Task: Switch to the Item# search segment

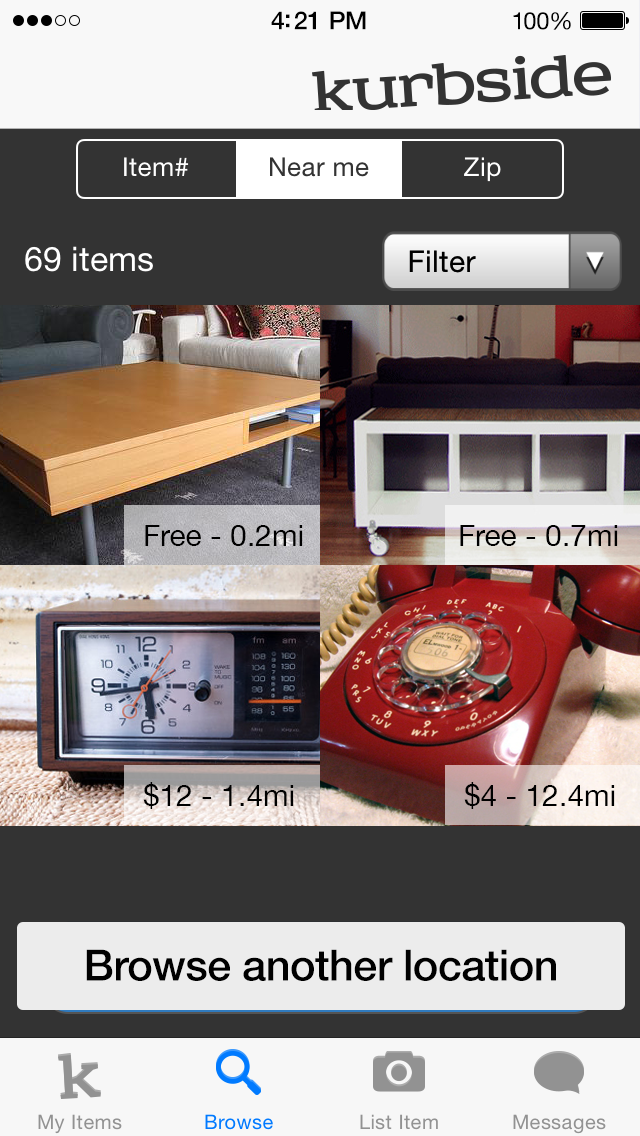Action: 156,168
